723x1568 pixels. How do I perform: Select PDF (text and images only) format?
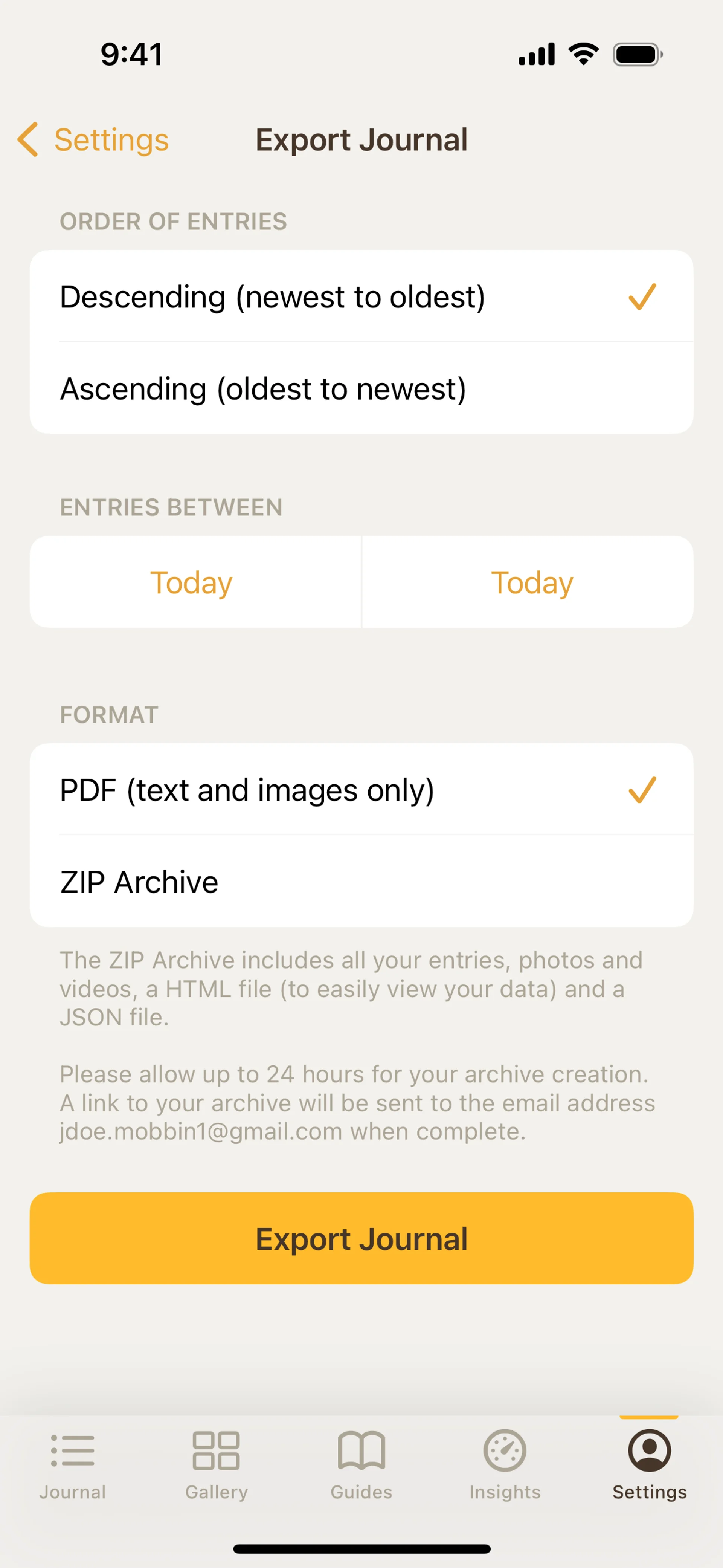point(361,790)
